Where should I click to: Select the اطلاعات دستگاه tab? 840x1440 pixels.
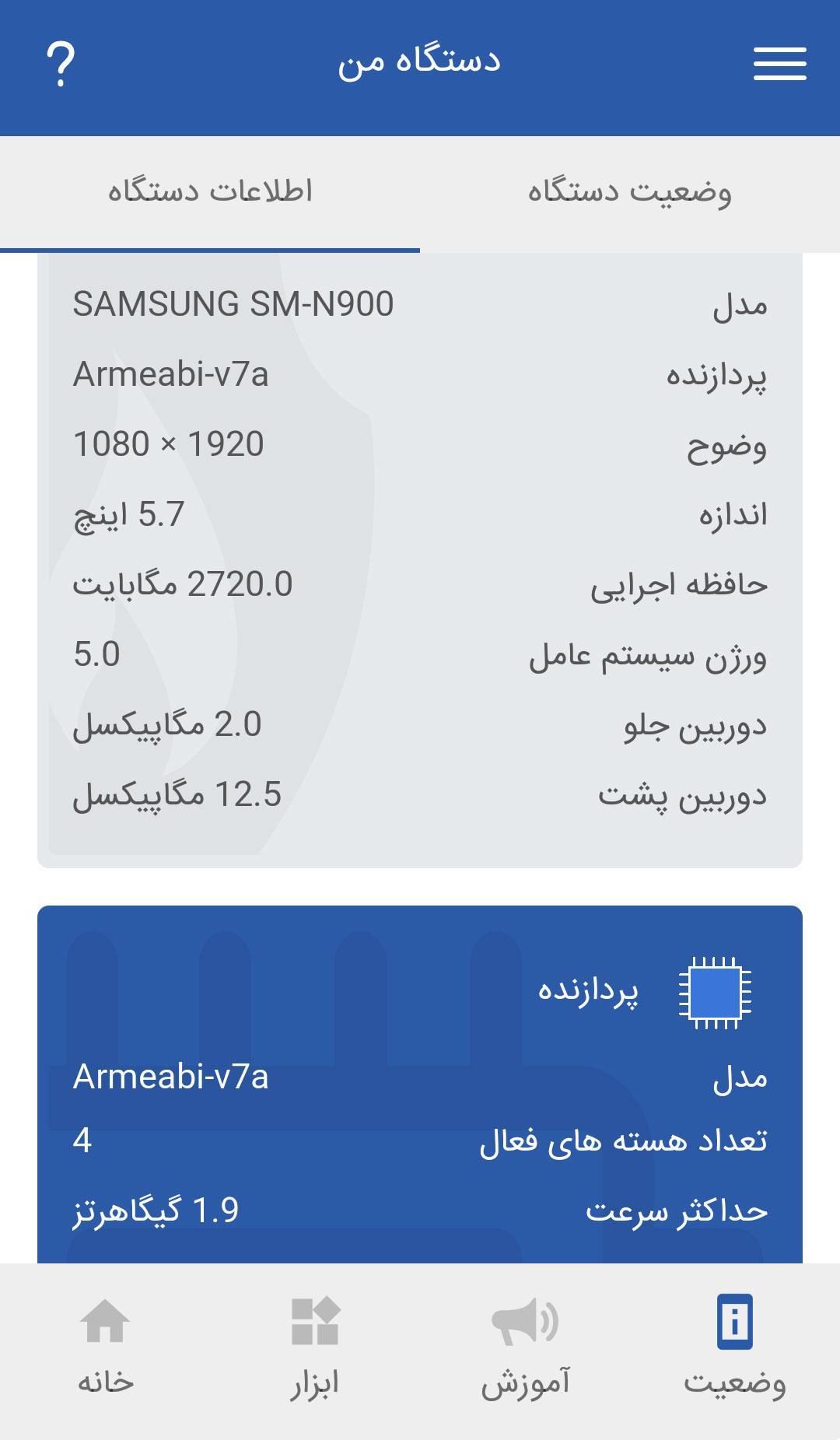point(210,192)
